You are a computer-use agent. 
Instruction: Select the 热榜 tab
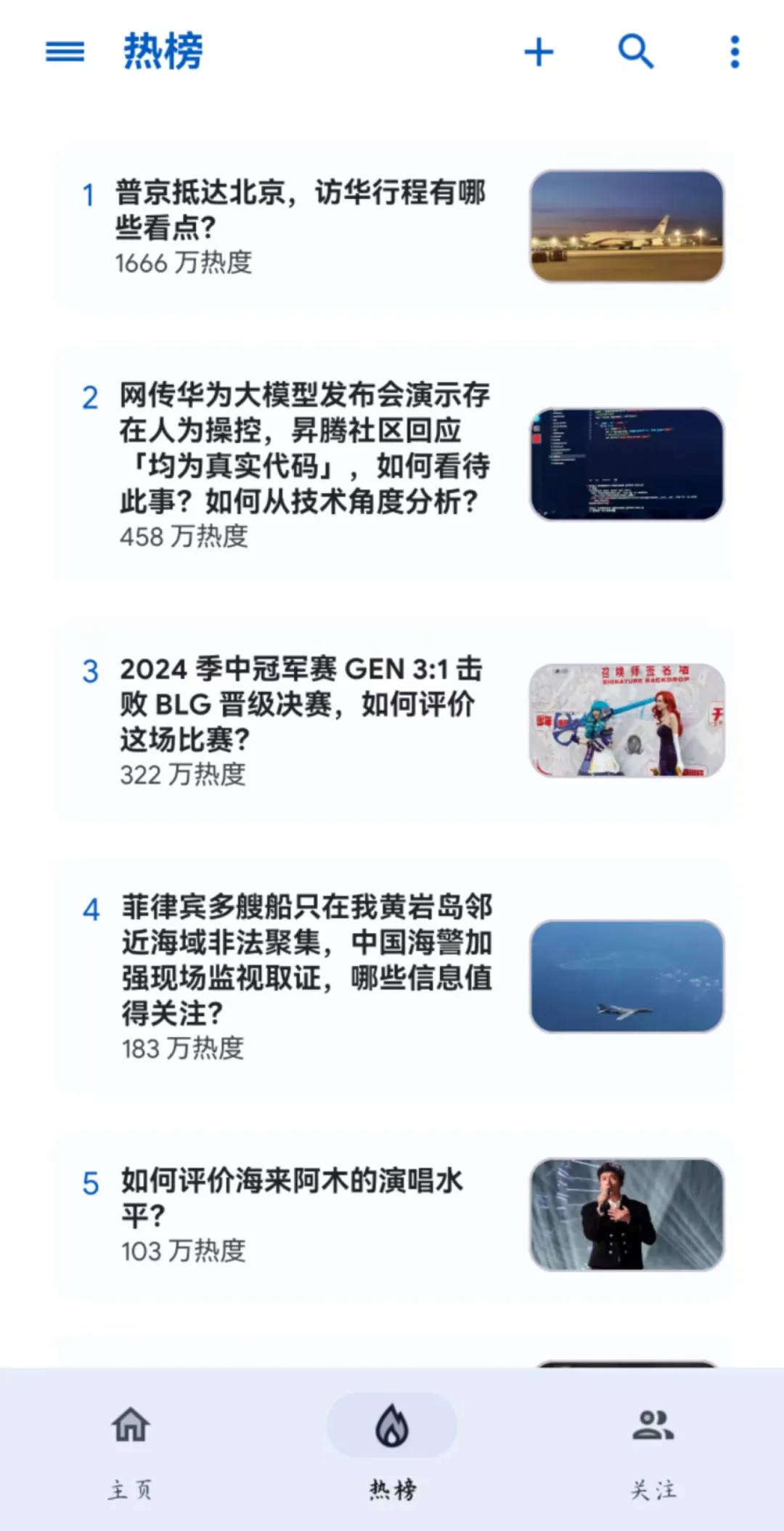(392, 1450)
